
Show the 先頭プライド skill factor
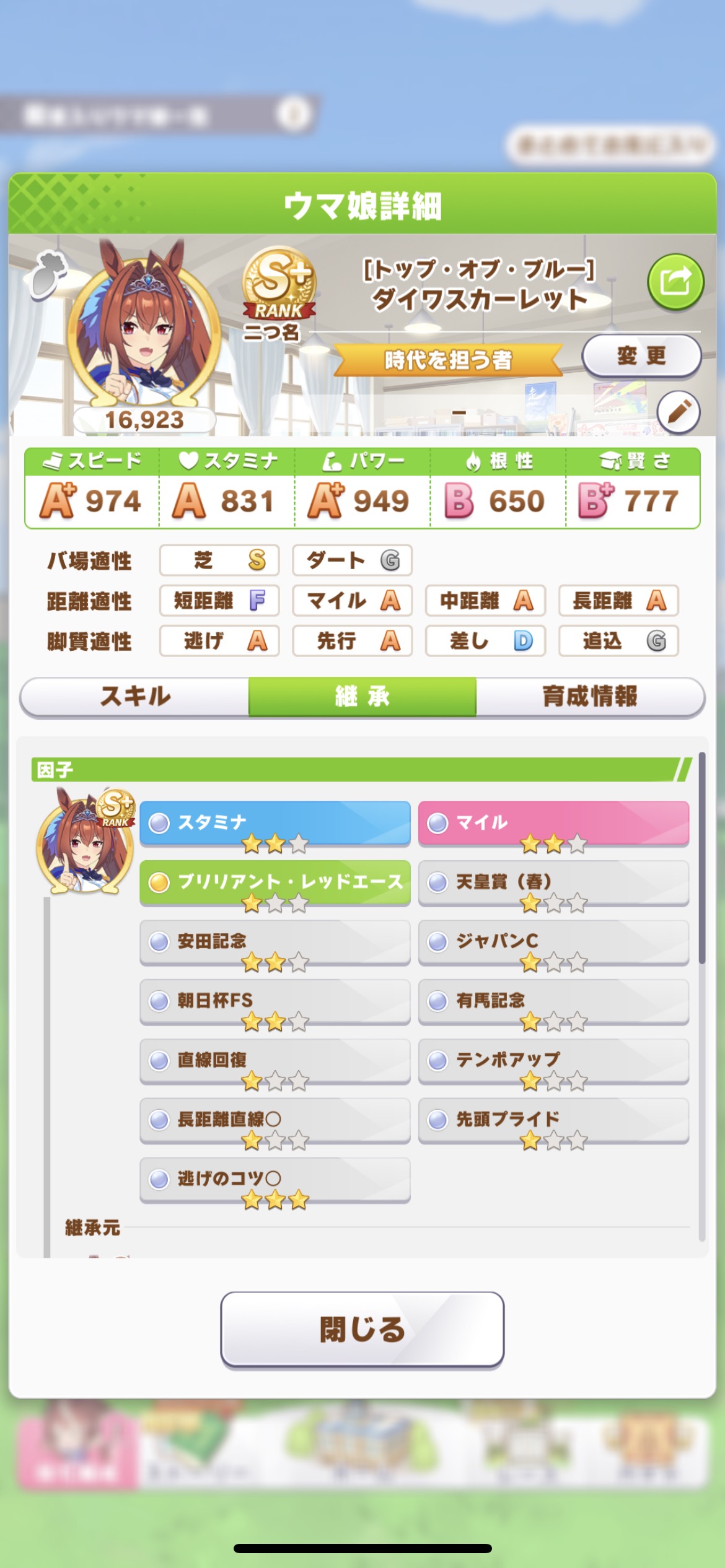point(553,1120)
